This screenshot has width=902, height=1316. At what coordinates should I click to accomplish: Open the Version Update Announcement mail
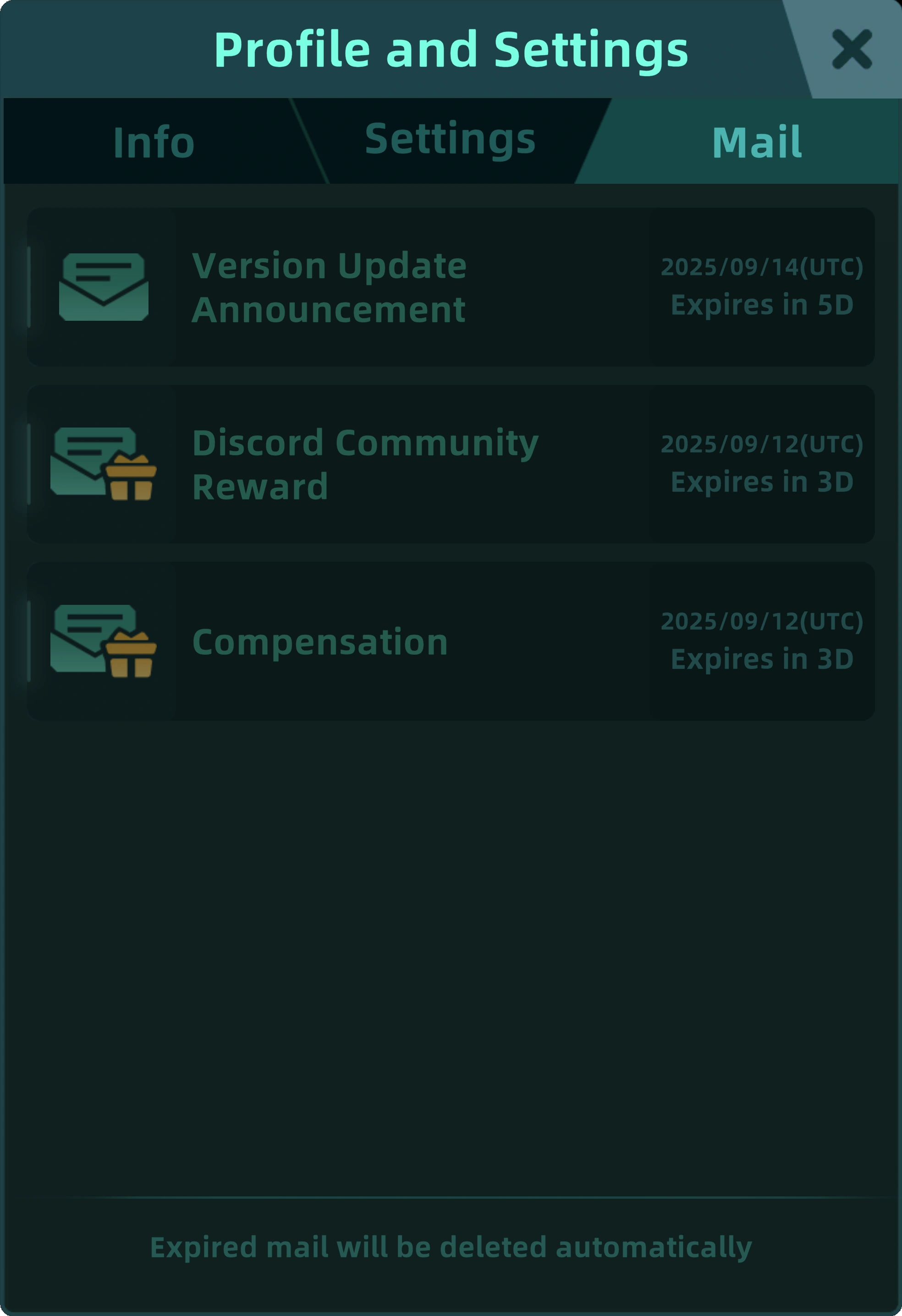[451, 287]
